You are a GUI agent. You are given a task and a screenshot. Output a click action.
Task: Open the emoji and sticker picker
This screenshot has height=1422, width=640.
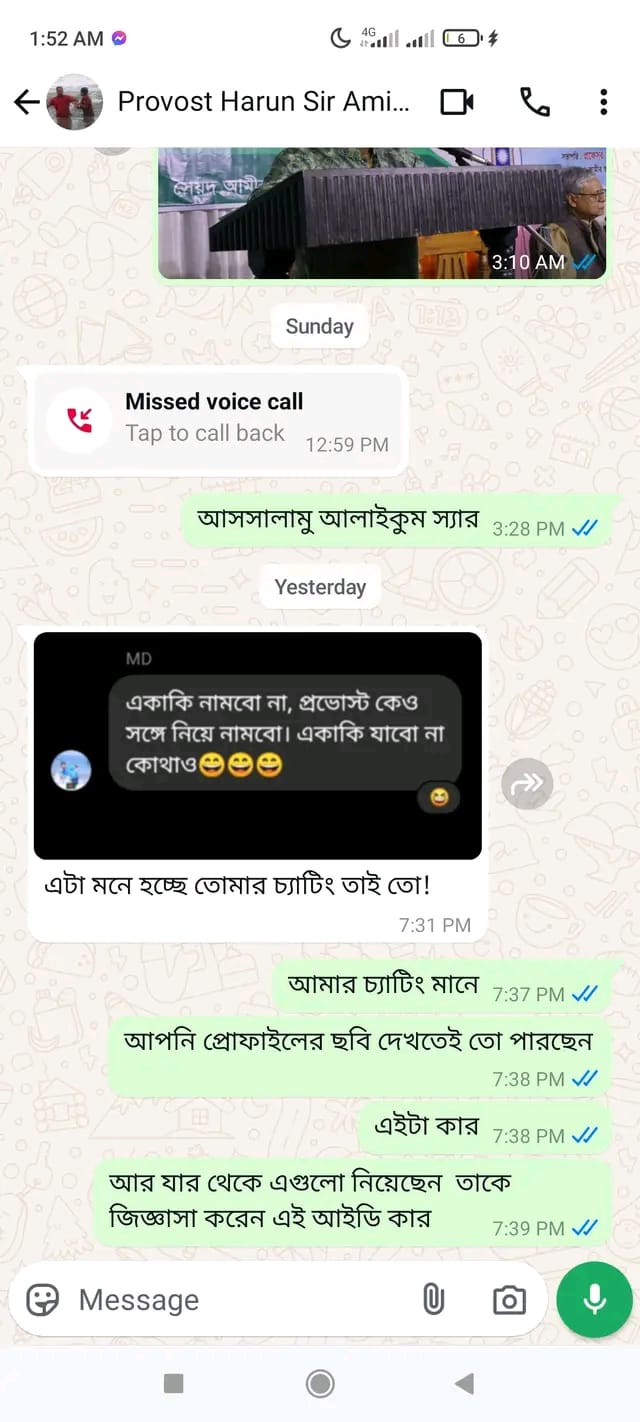coord(43,1299)
